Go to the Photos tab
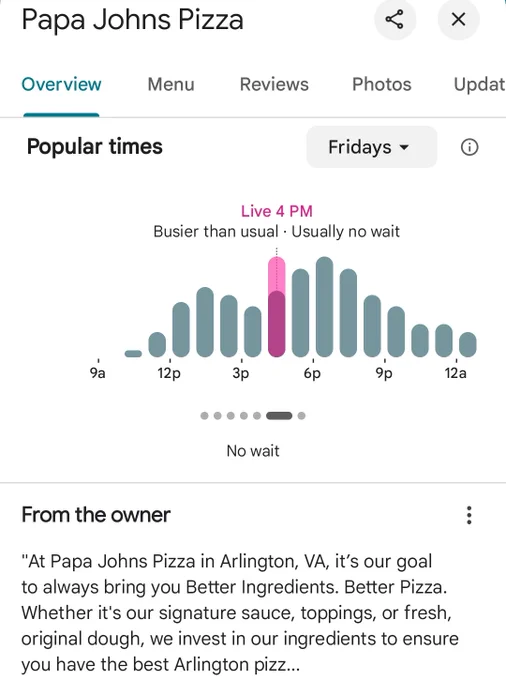The width and height of the screenshot is (506, 680). [x=382, y=84]
